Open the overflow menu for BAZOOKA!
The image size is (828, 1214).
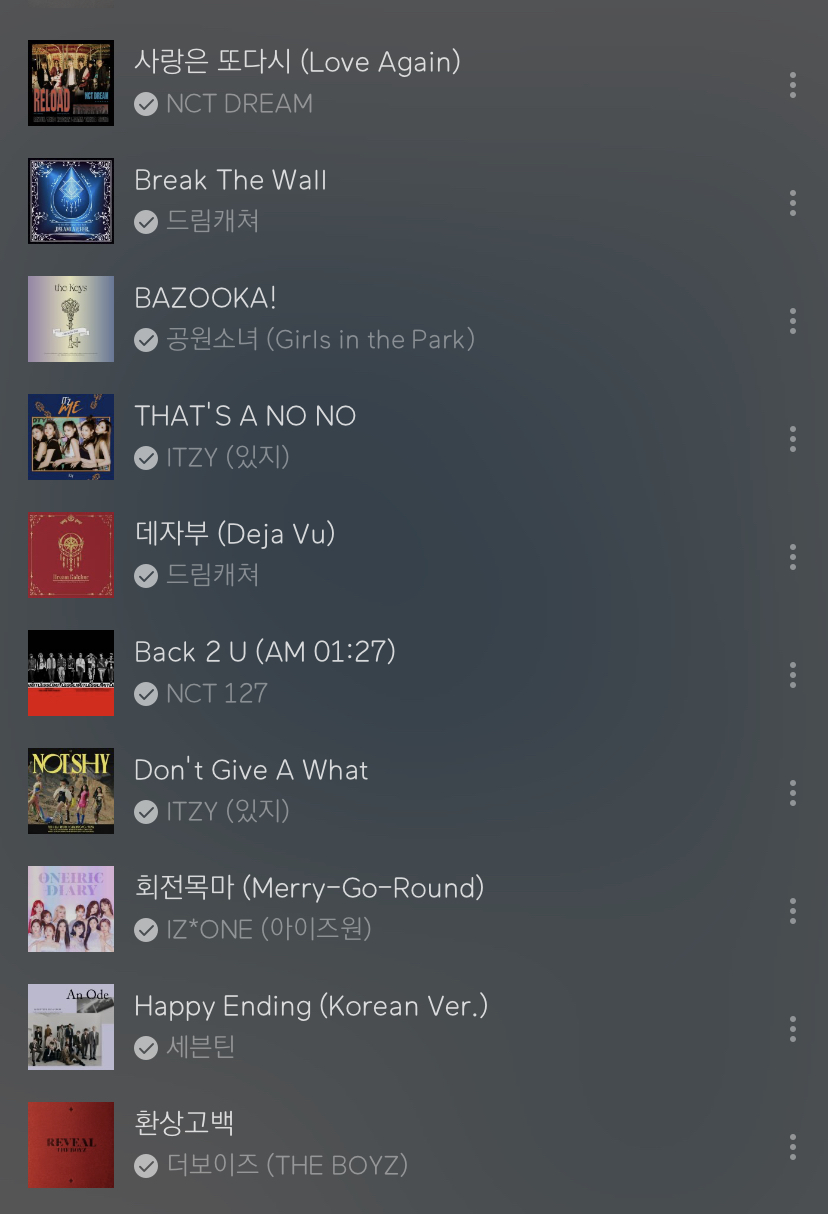793,320
